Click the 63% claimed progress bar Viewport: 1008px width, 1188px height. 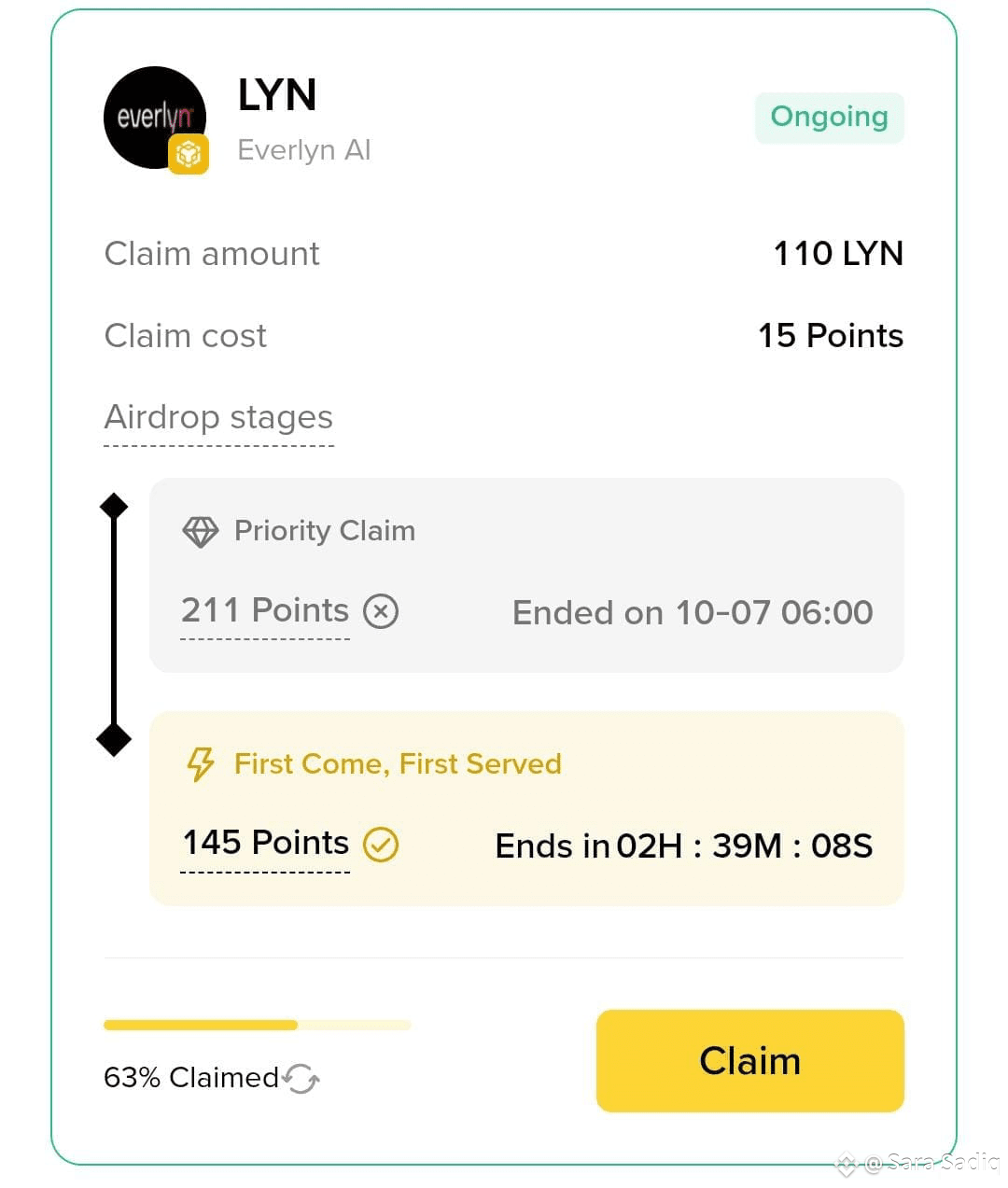(x=257, y=1024)
